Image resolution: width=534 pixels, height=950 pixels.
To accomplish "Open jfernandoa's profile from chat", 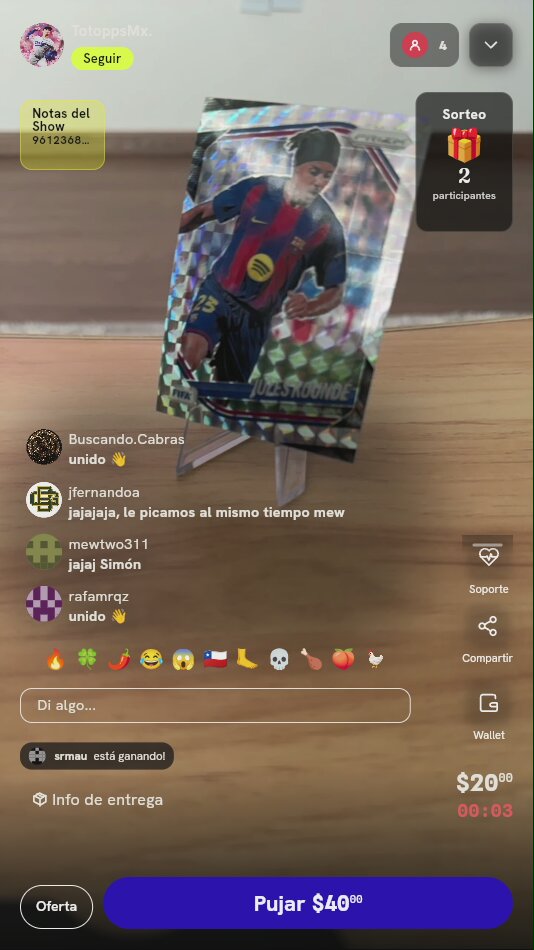I will point(44,500).
